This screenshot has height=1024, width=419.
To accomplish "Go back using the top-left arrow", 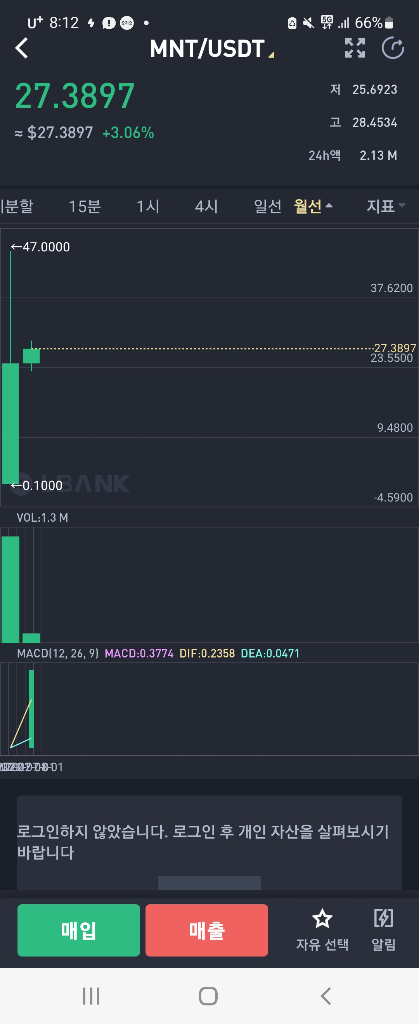I will (22, 48).
